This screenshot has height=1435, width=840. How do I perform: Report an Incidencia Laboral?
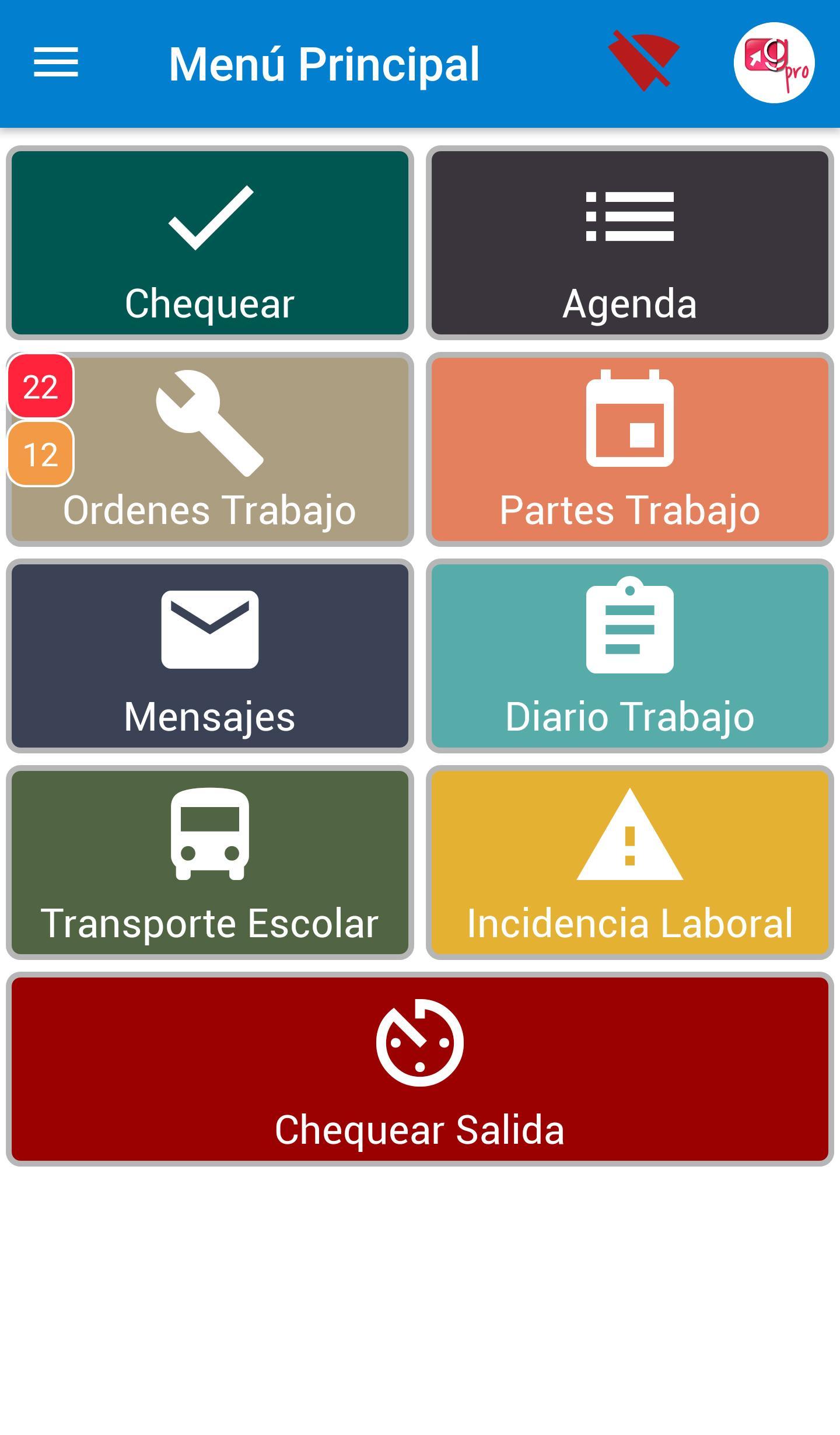630,863
